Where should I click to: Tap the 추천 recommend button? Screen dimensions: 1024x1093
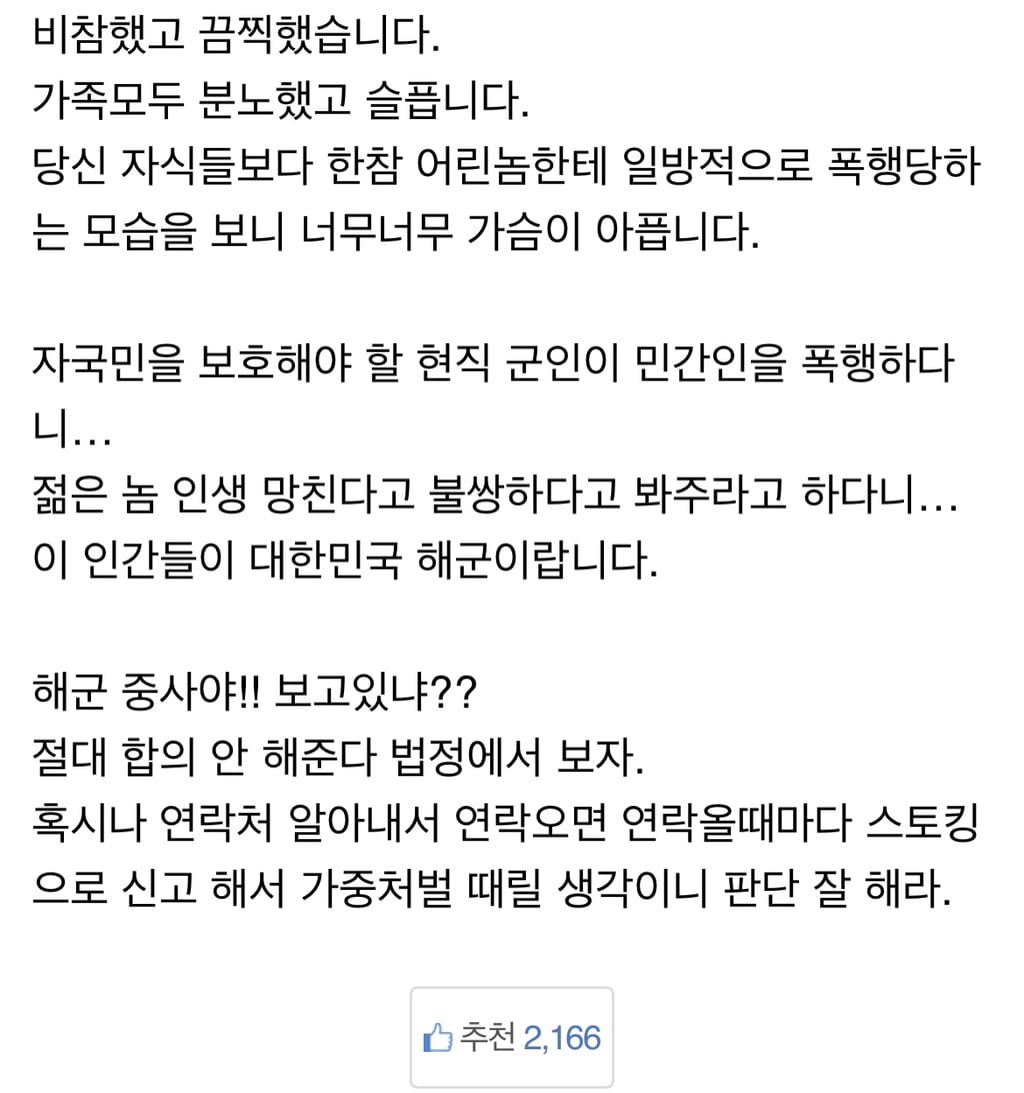click(x=512, y=1037)
